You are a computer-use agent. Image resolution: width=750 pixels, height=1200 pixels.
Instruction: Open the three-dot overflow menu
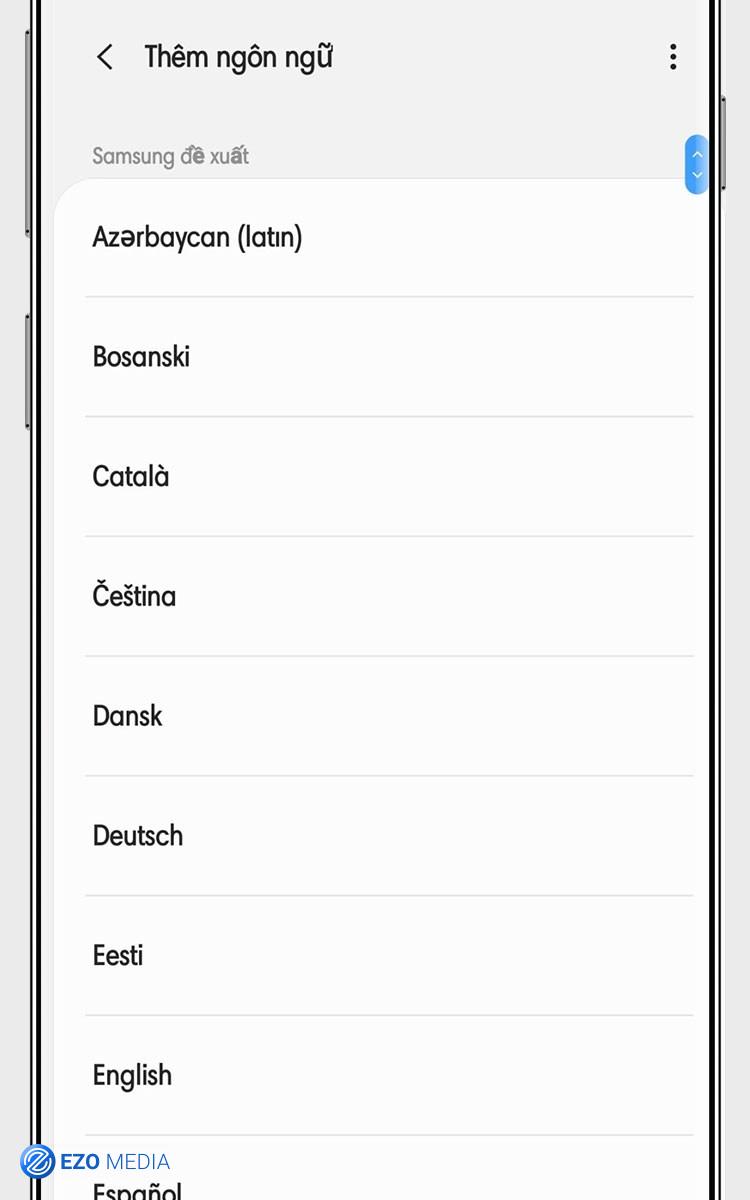(673, 57)
